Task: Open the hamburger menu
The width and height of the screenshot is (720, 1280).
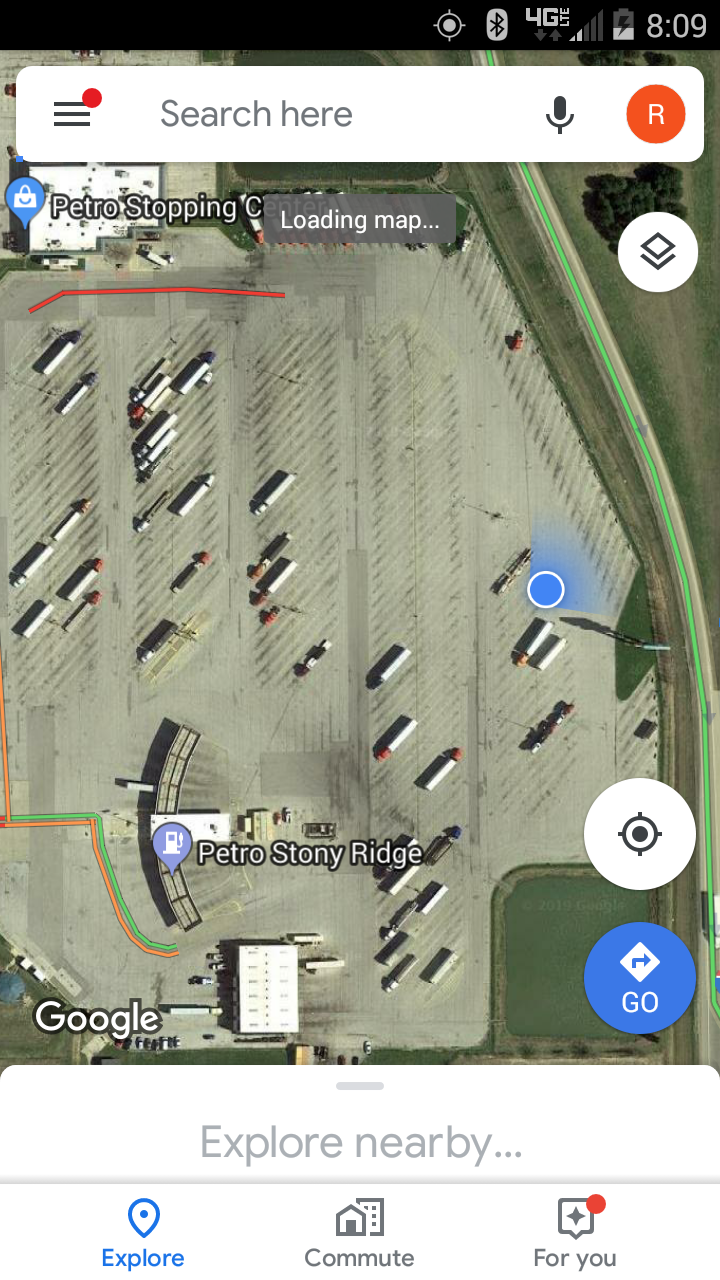Action: point(72,114)
